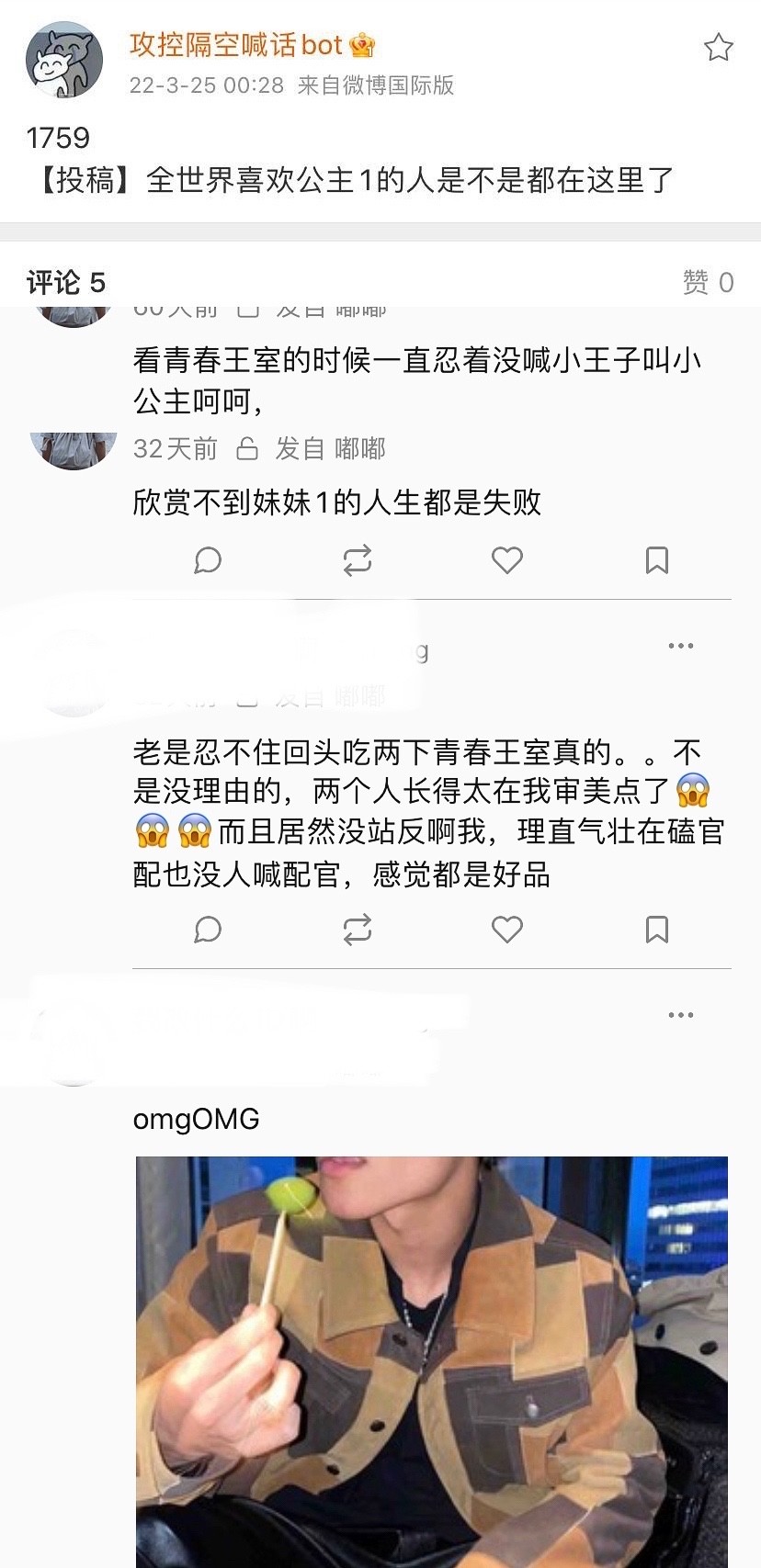The height and width of the screenshot is (1568, 761).
Task: Reply to the 老是忍不住回头吃两下 post
Action: pyautogui.click(x=208, y=930)
